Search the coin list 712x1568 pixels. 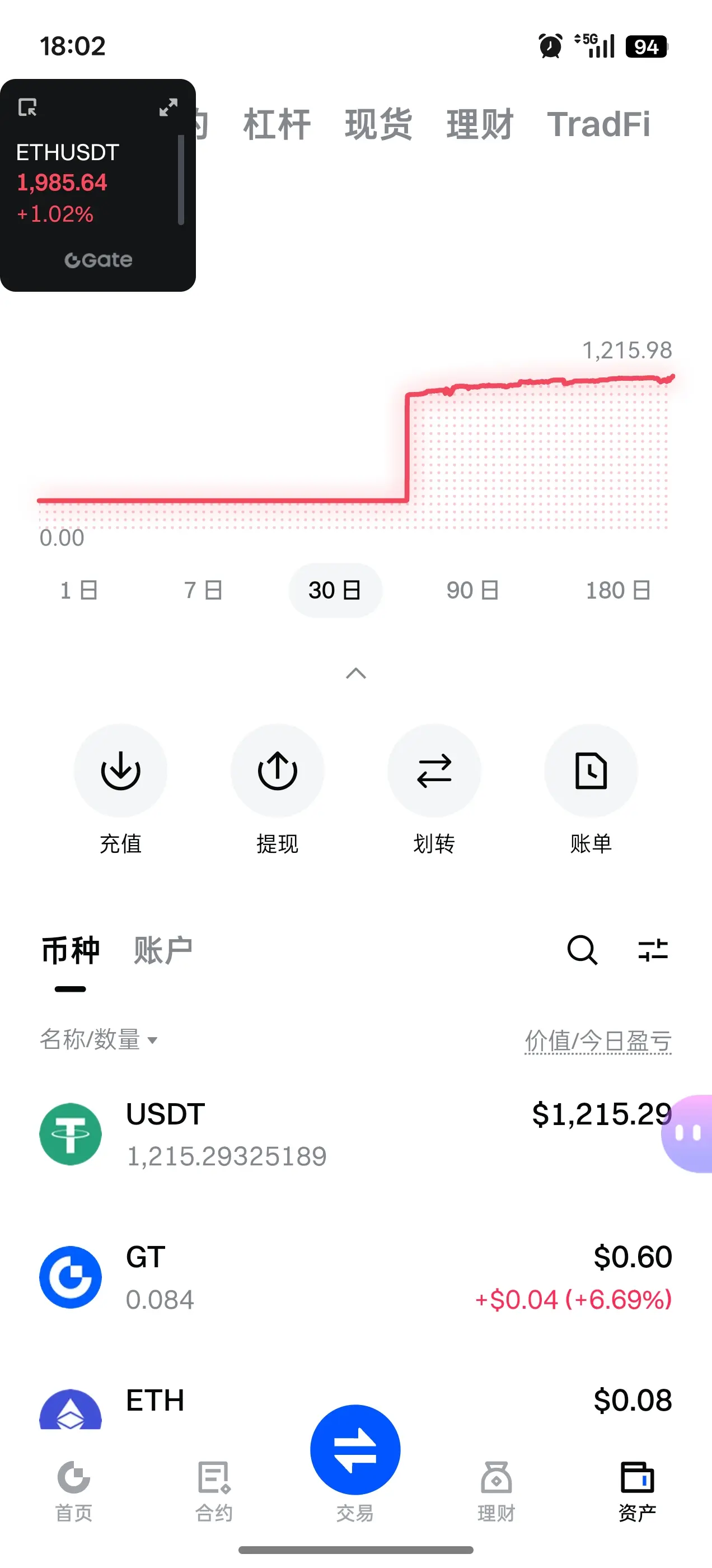[582, 950]
